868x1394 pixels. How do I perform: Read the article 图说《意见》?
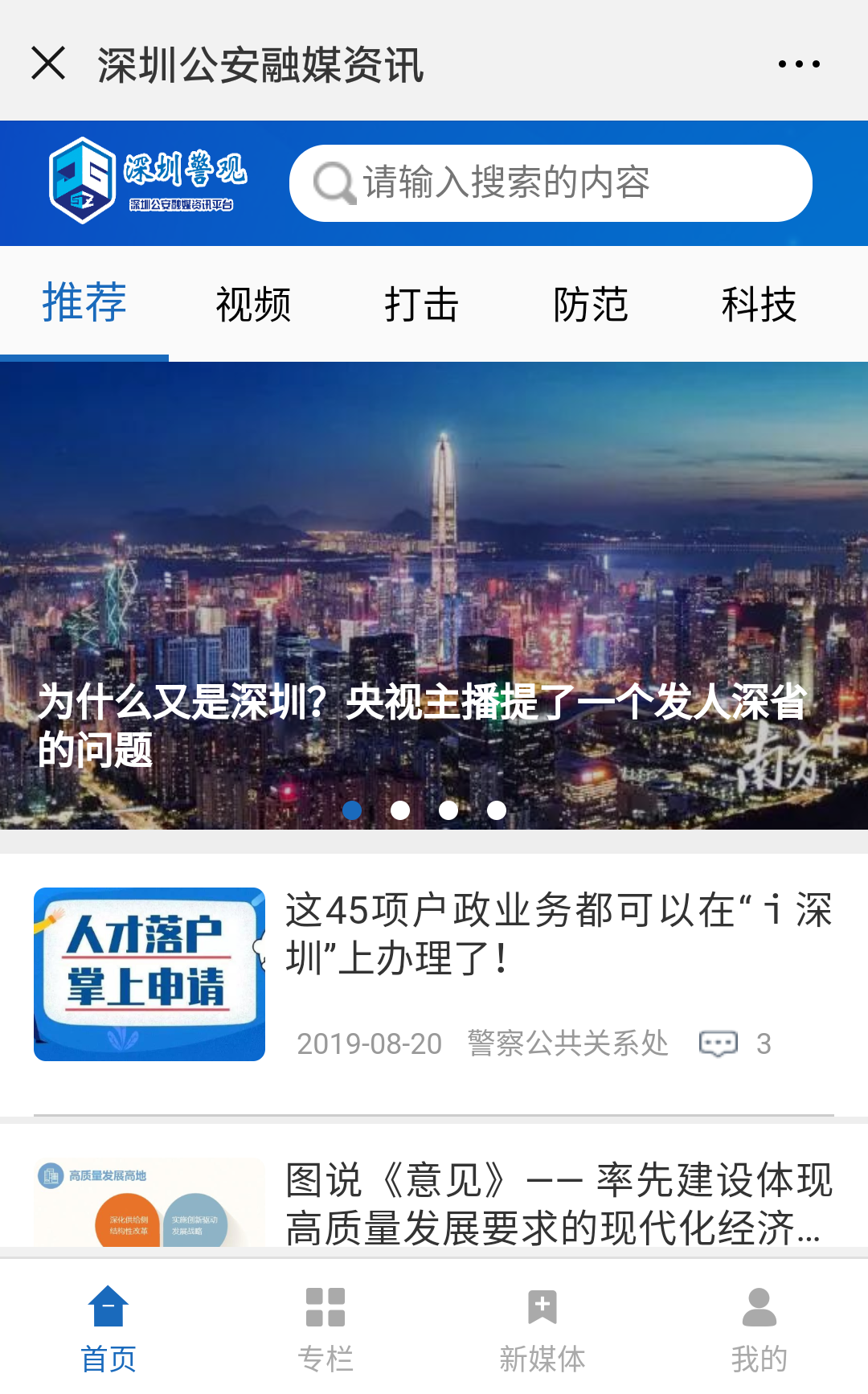(x=558, y=1203)
